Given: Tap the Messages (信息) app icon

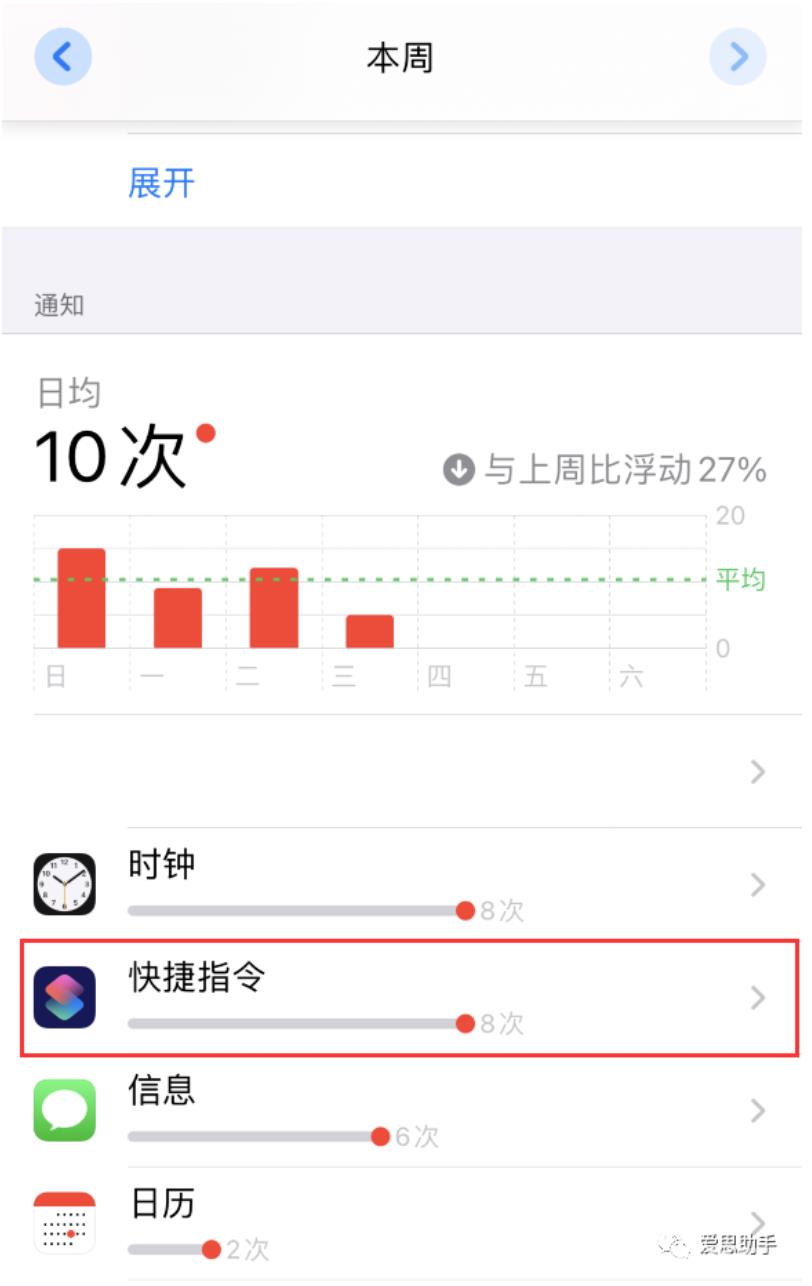Looking at the screenshot, I should coord(62,1110).
